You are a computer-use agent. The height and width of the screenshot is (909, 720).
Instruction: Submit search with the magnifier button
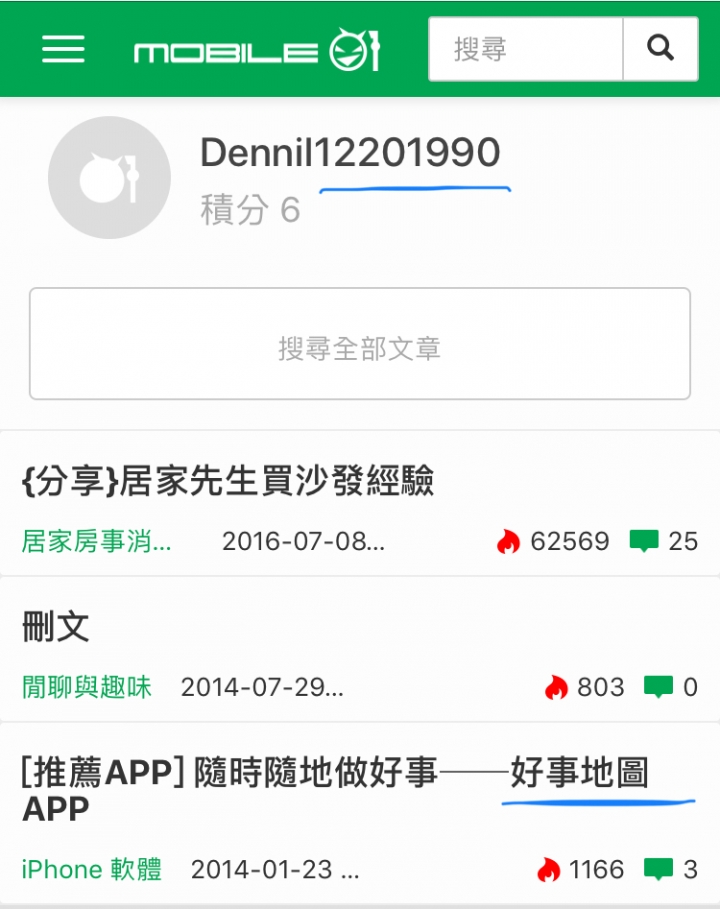pos(660,49)
